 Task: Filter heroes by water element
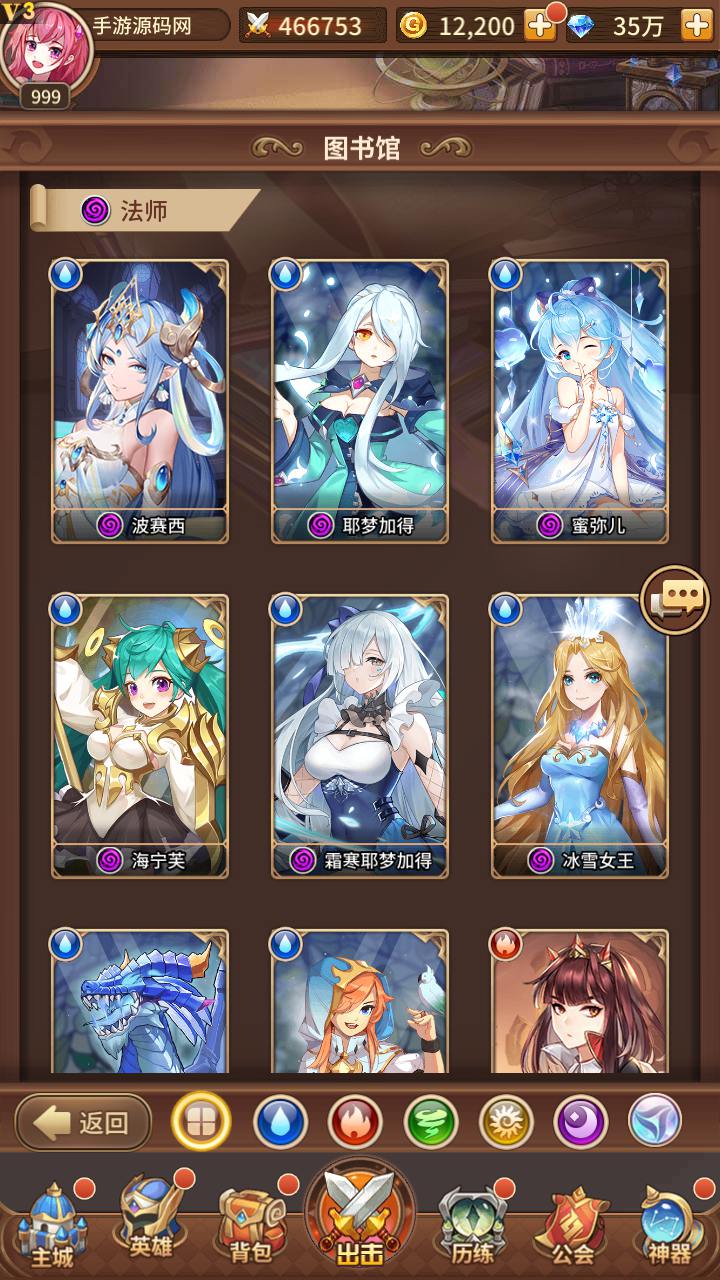pos(280,1122)
